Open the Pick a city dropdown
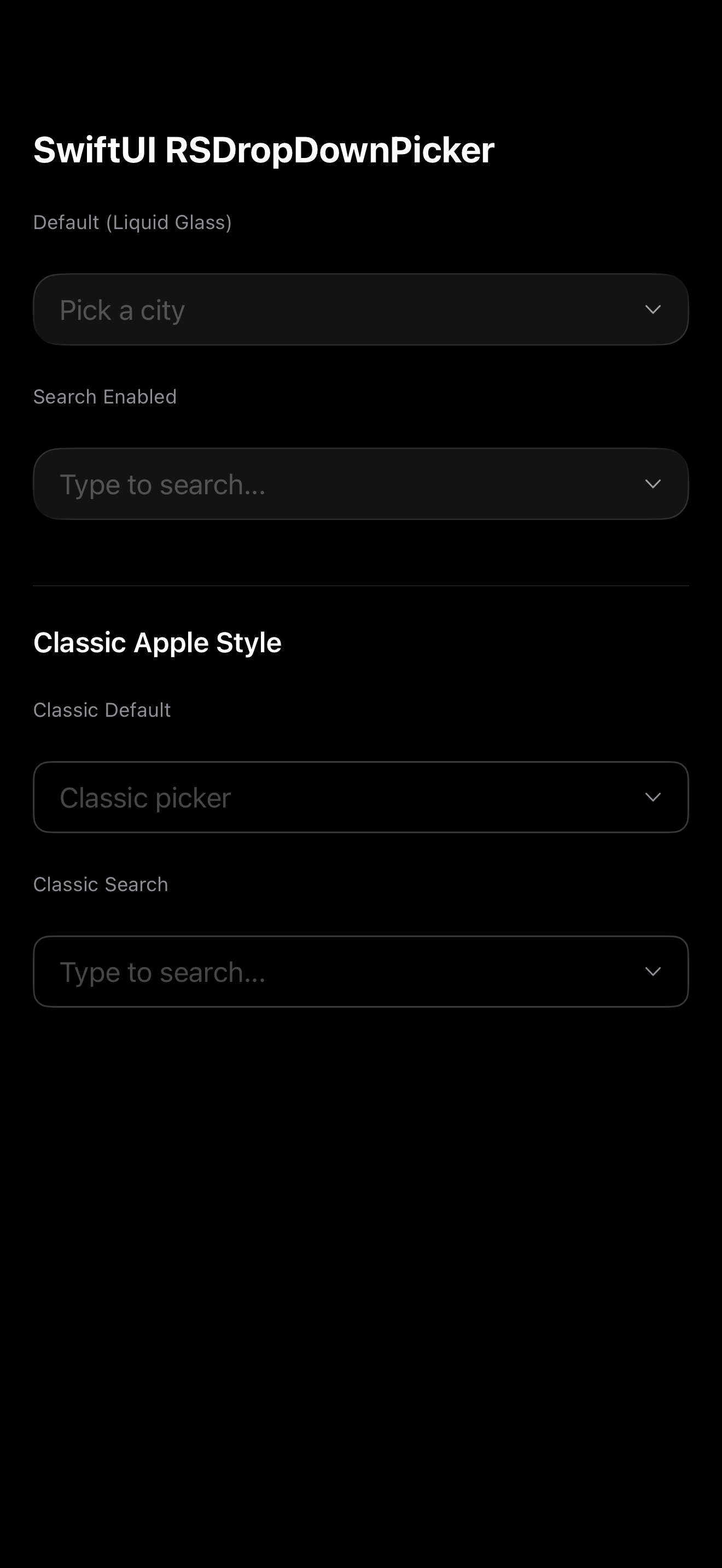The width and height of the screenshot is (722, 1568). 360,310
